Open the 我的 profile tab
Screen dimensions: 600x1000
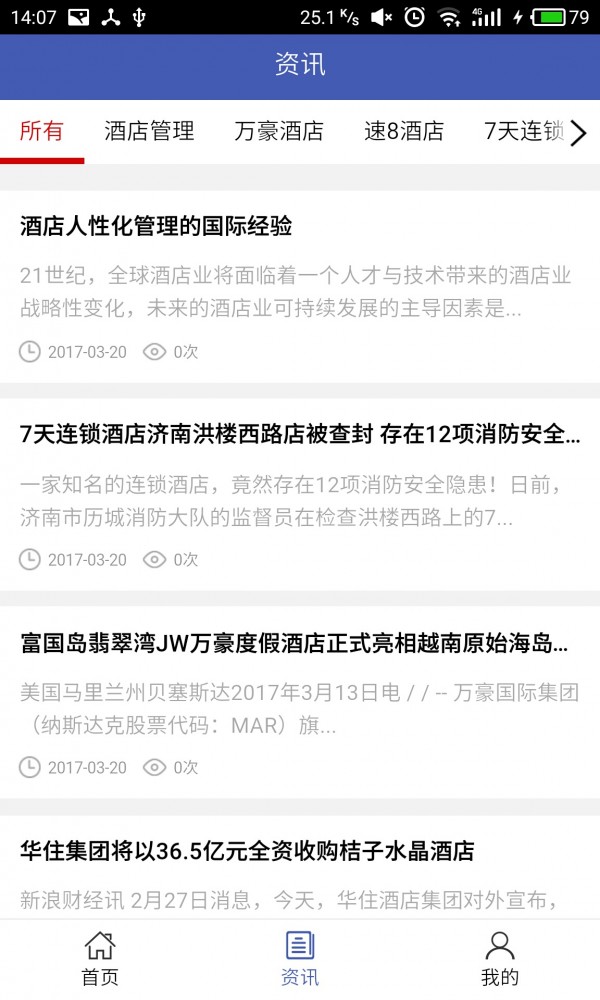[x=499, y=958]
